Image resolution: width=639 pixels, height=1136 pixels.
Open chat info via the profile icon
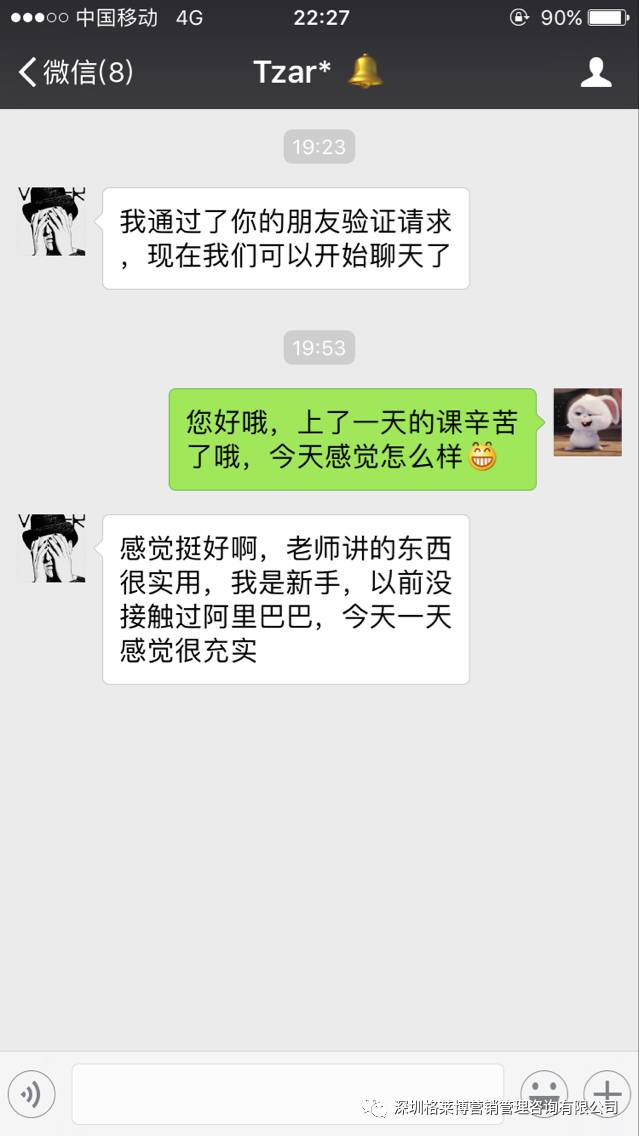(x=596, y=72)
